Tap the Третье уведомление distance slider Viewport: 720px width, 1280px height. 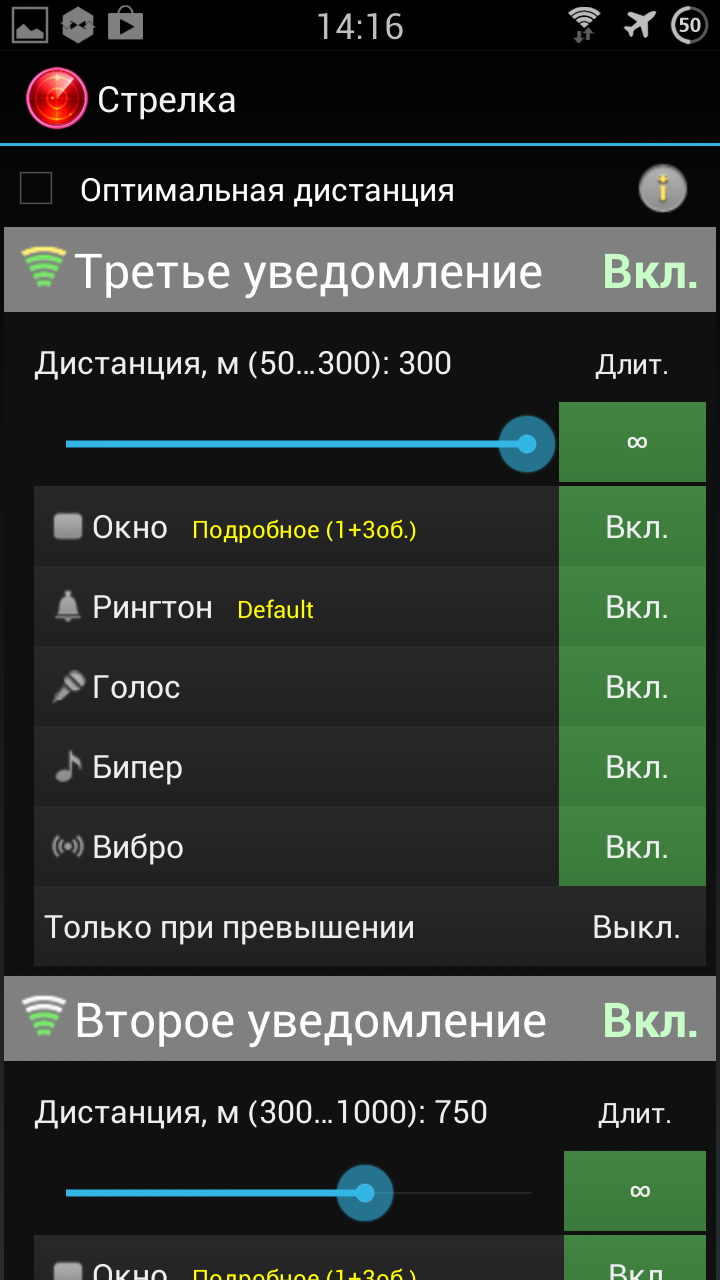[x=300, y=444]
